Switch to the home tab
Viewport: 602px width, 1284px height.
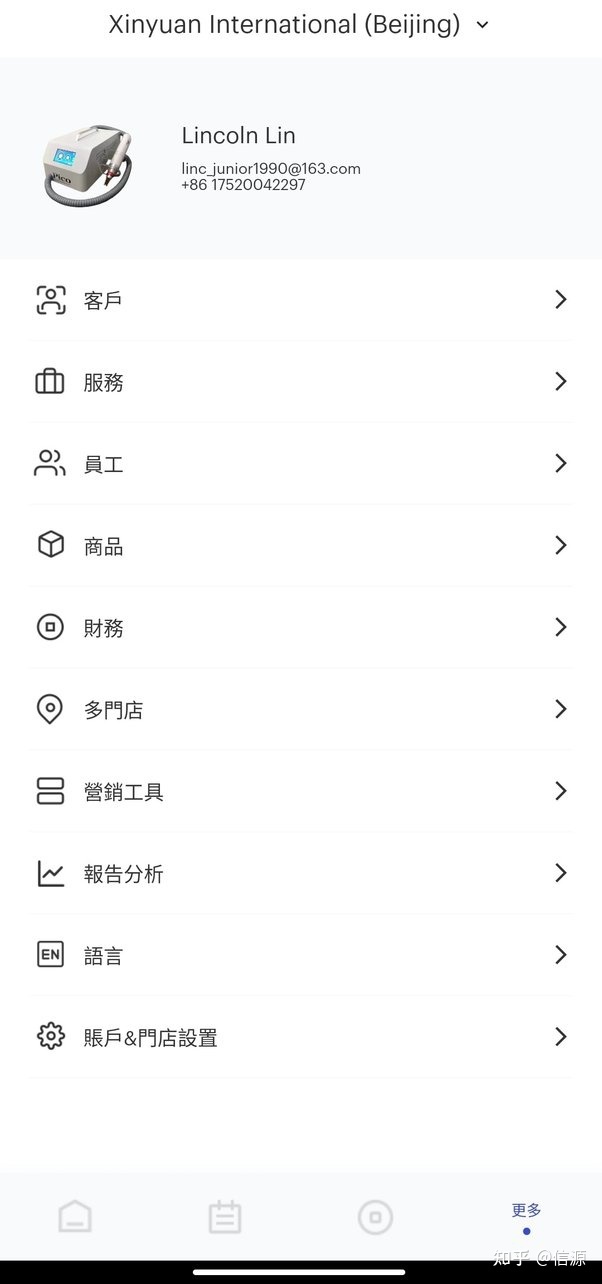[x=75, y=1217]
